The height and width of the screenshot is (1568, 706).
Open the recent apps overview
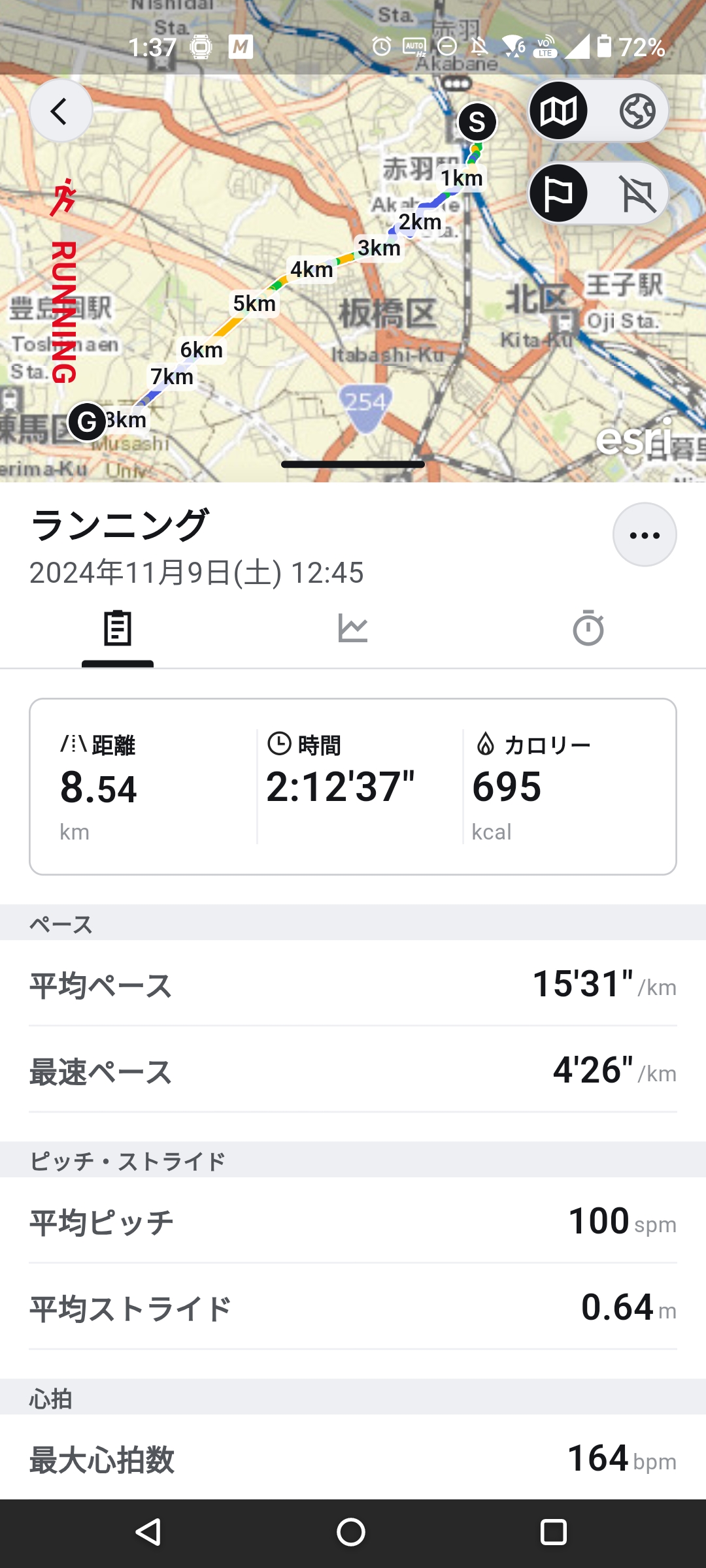point(553,1532)
